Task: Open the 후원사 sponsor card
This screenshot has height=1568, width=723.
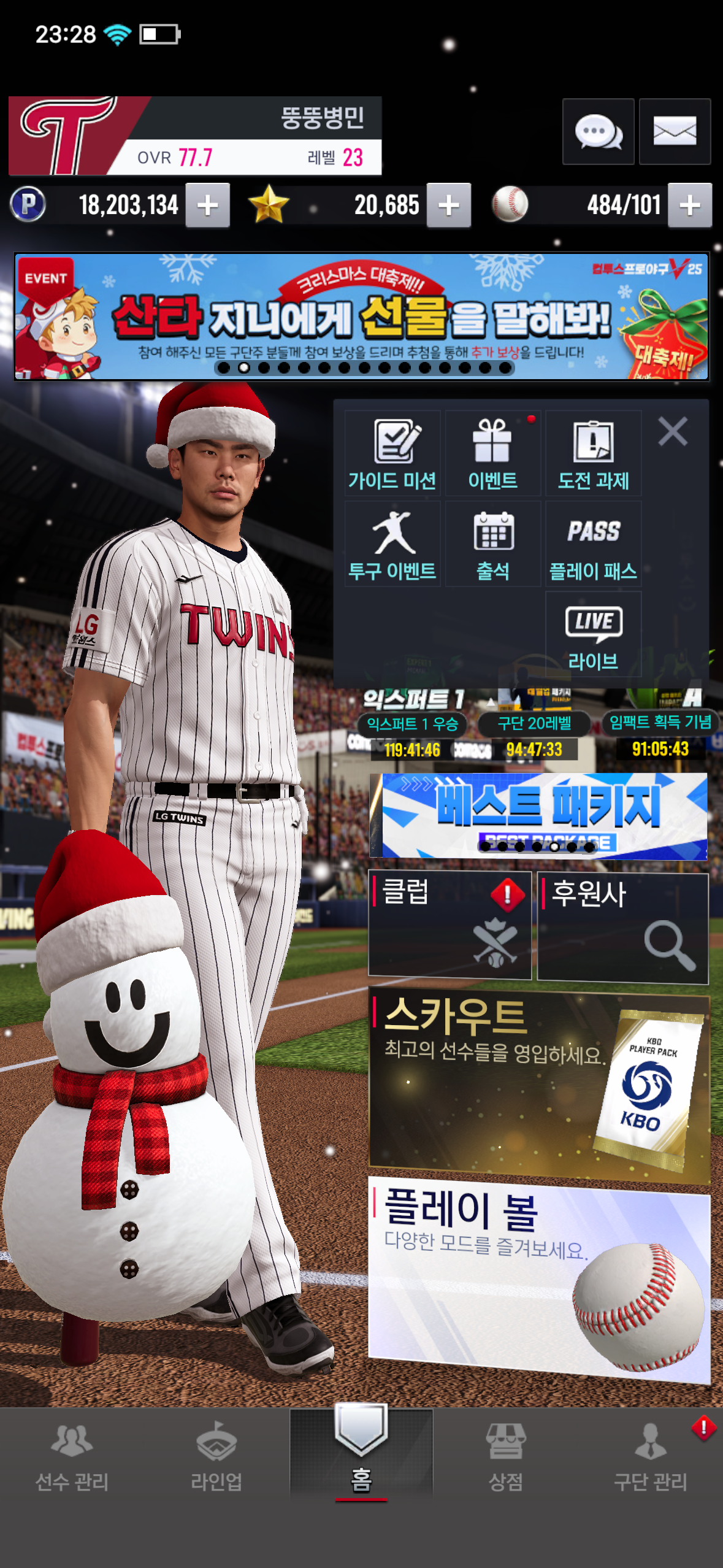Action: point(622,928)
